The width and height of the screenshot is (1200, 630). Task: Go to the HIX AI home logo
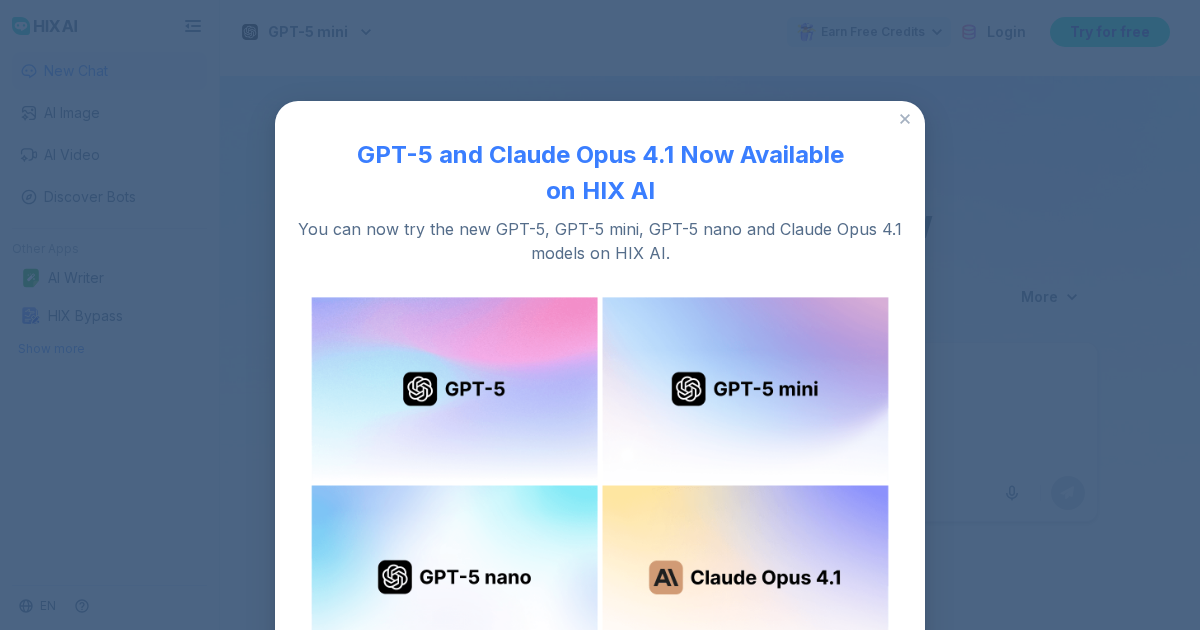coord(45,26)
